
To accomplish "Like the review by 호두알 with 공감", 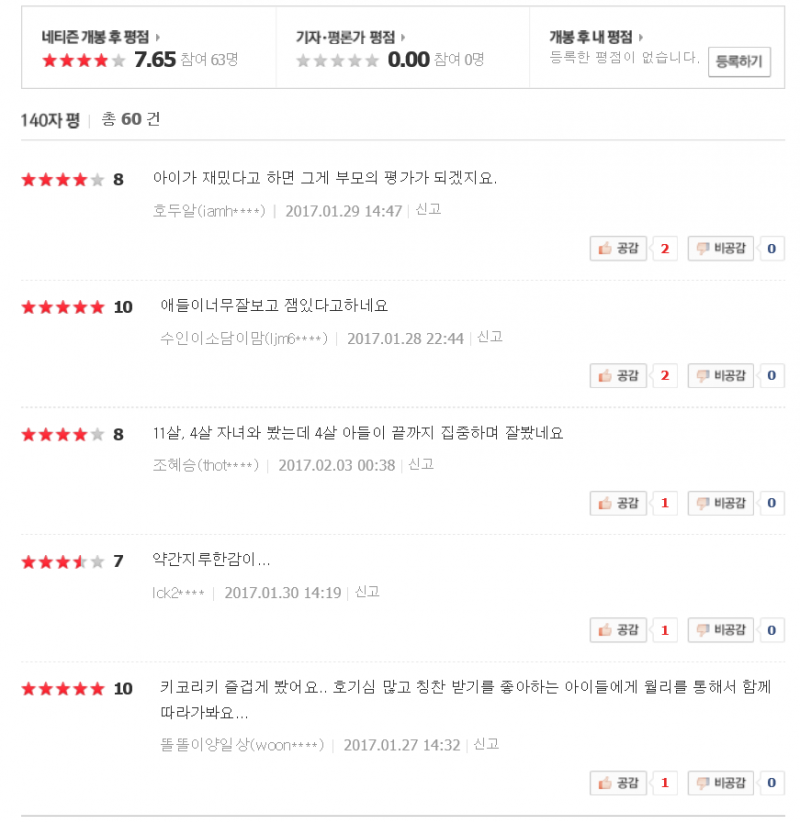I will pos(618,248).
